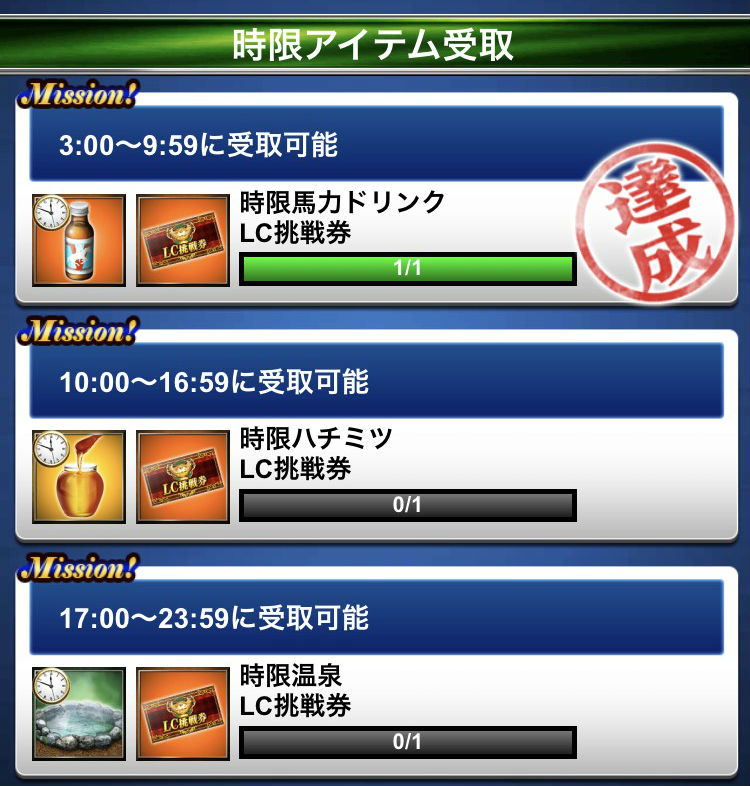The image size is (750, 786).
Task: View the 時限馬力ドリンク item icon
Action: 79,241
